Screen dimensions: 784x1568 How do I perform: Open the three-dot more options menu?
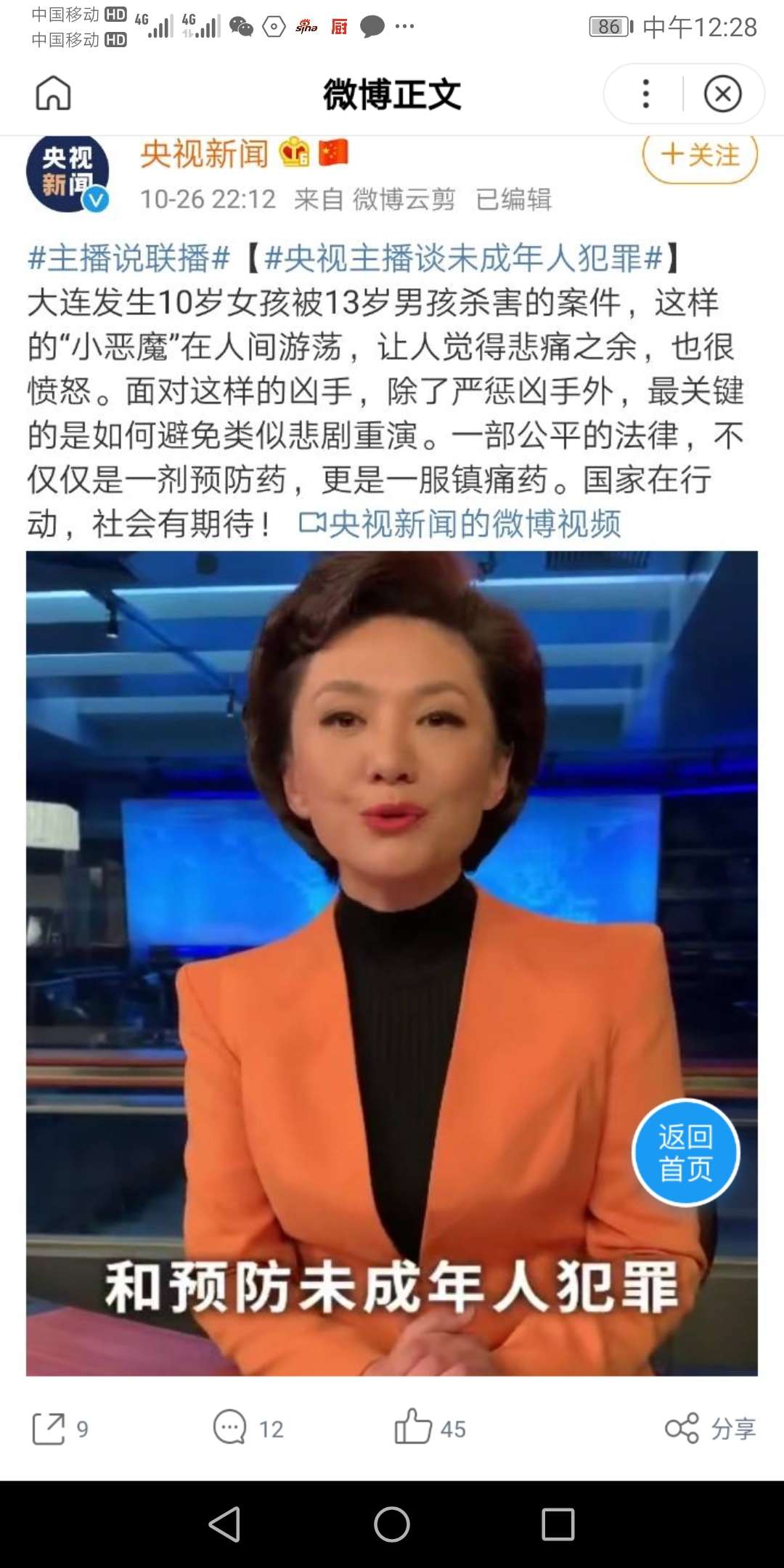pos(645,94)
